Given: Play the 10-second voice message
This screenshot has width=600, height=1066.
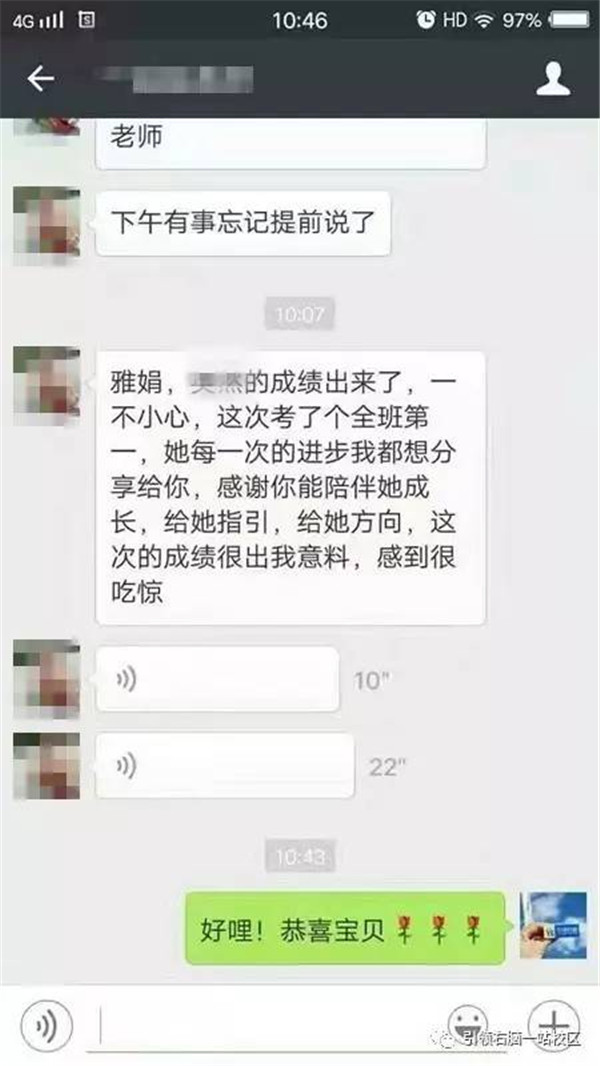Looking at the screenshot, I should (x=217, y=680).
